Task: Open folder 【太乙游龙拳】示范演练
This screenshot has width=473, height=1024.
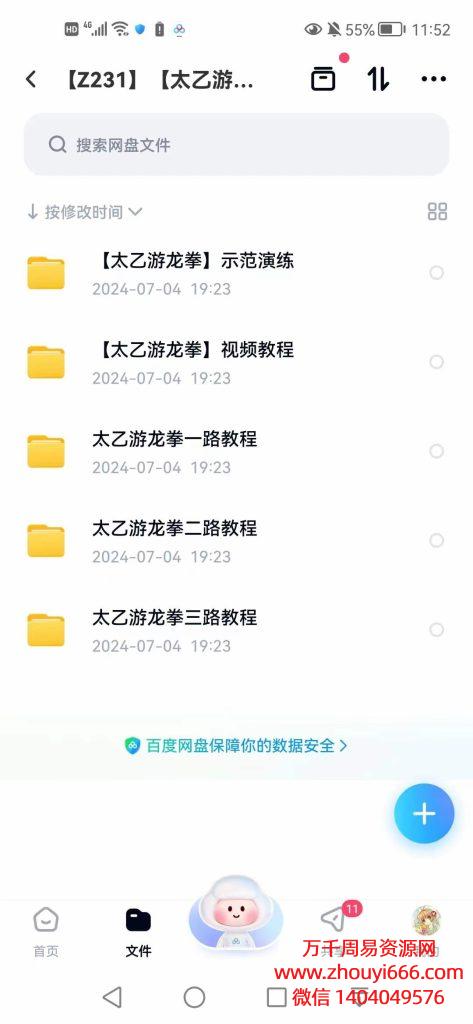Action: coord(236,273)
